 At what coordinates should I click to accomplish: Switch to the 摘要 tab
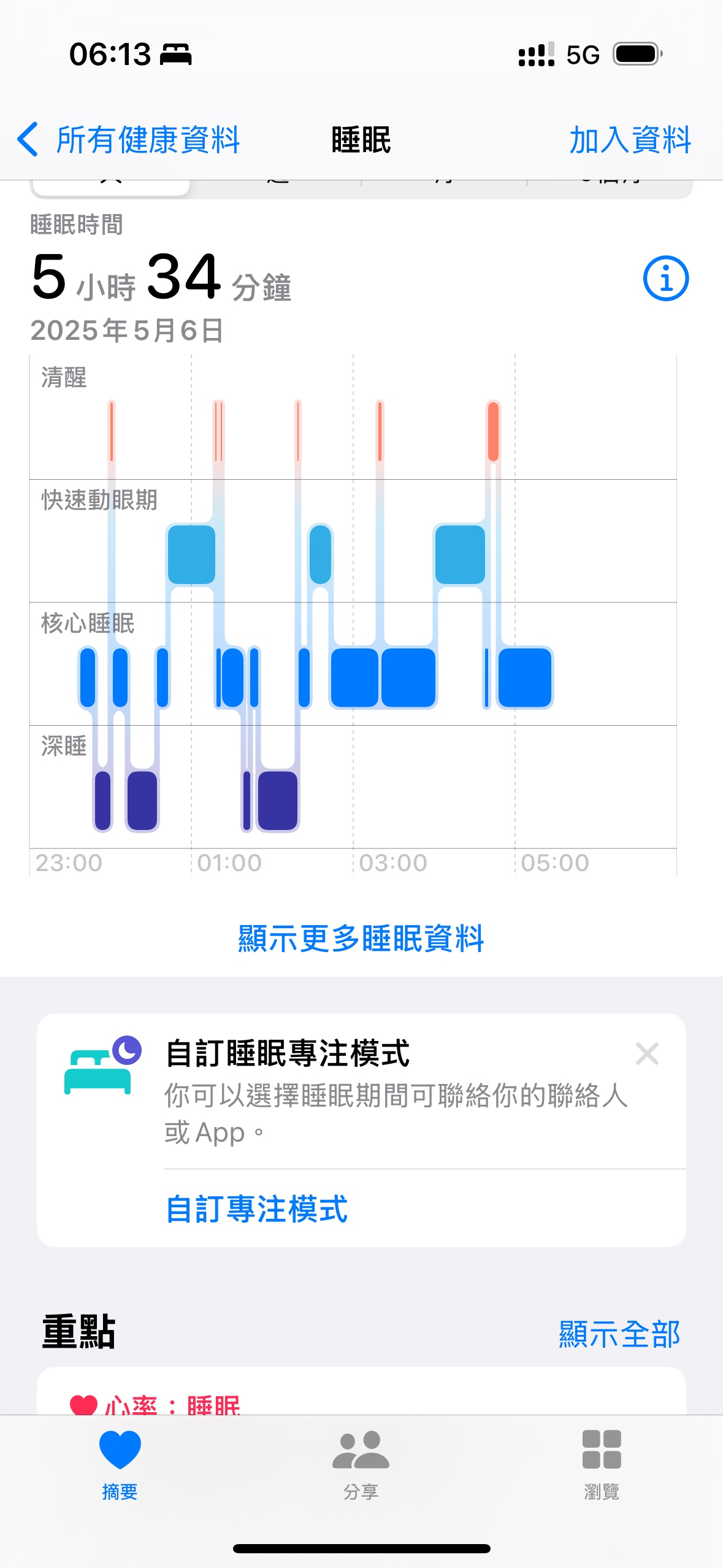click(x=120, y=1465)
